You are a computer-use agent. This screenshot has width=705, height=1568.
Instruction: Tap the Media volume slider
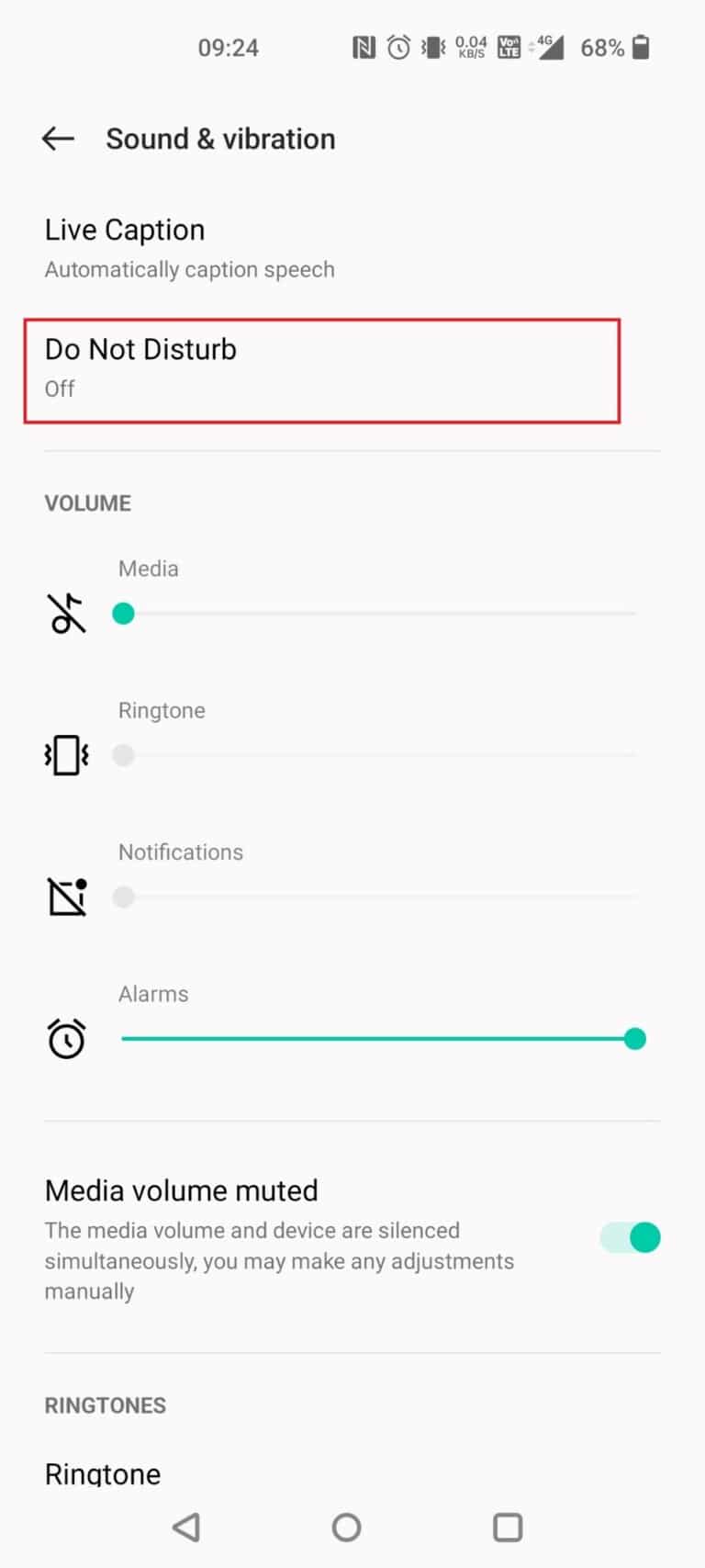[x=376, y=614]
